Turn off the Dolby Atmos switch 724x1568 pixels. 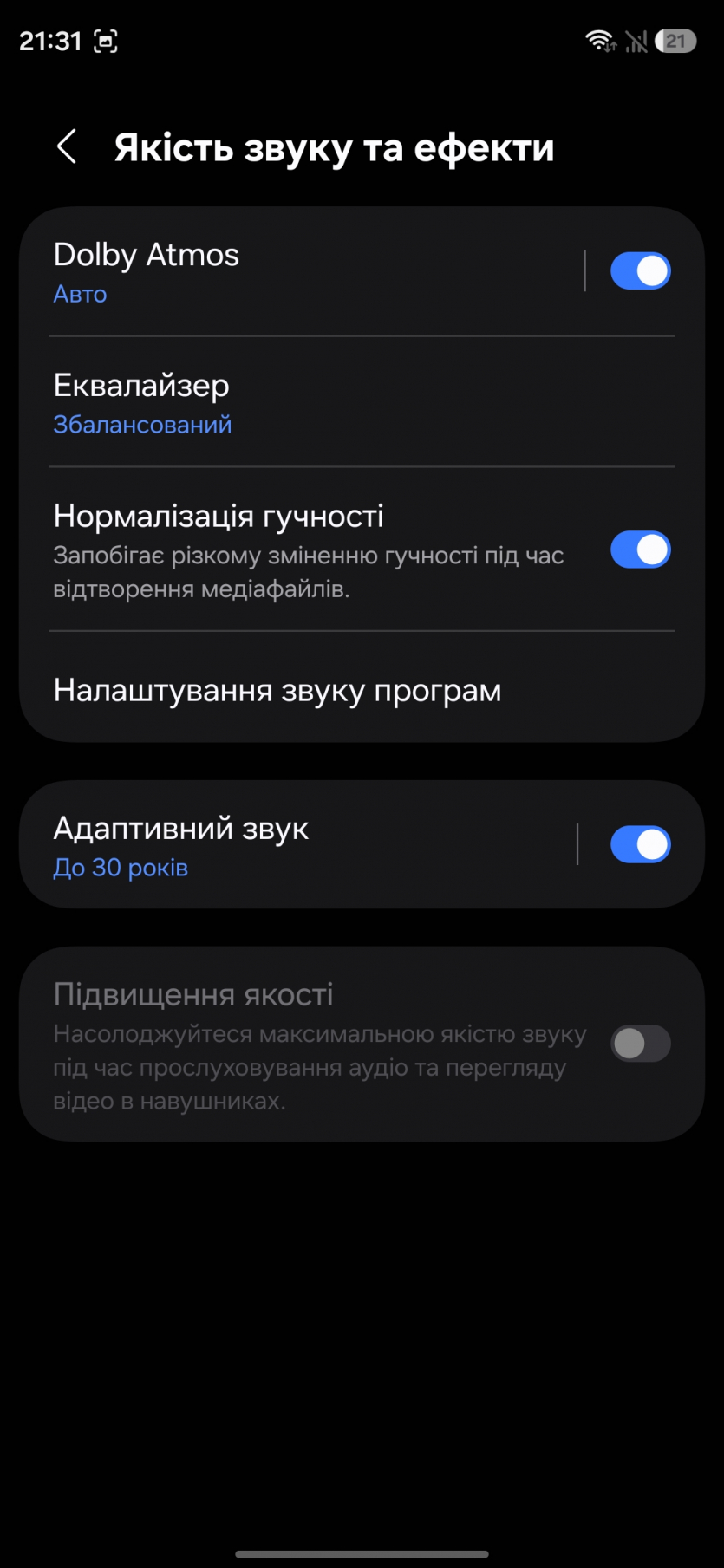(x=640, y=271)
